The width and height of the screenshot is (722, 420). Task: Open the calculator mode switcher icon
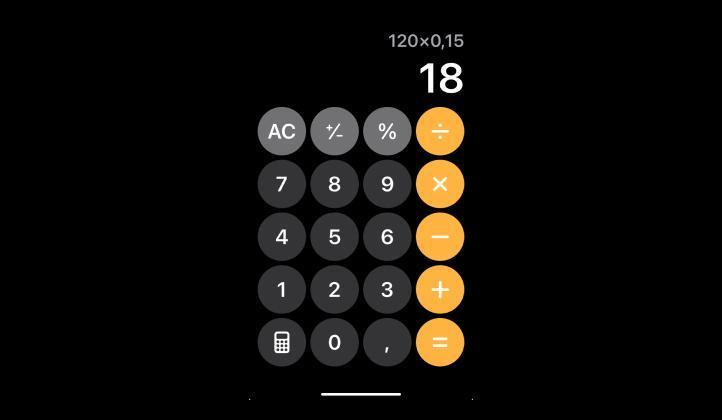[x=282, y=342]
